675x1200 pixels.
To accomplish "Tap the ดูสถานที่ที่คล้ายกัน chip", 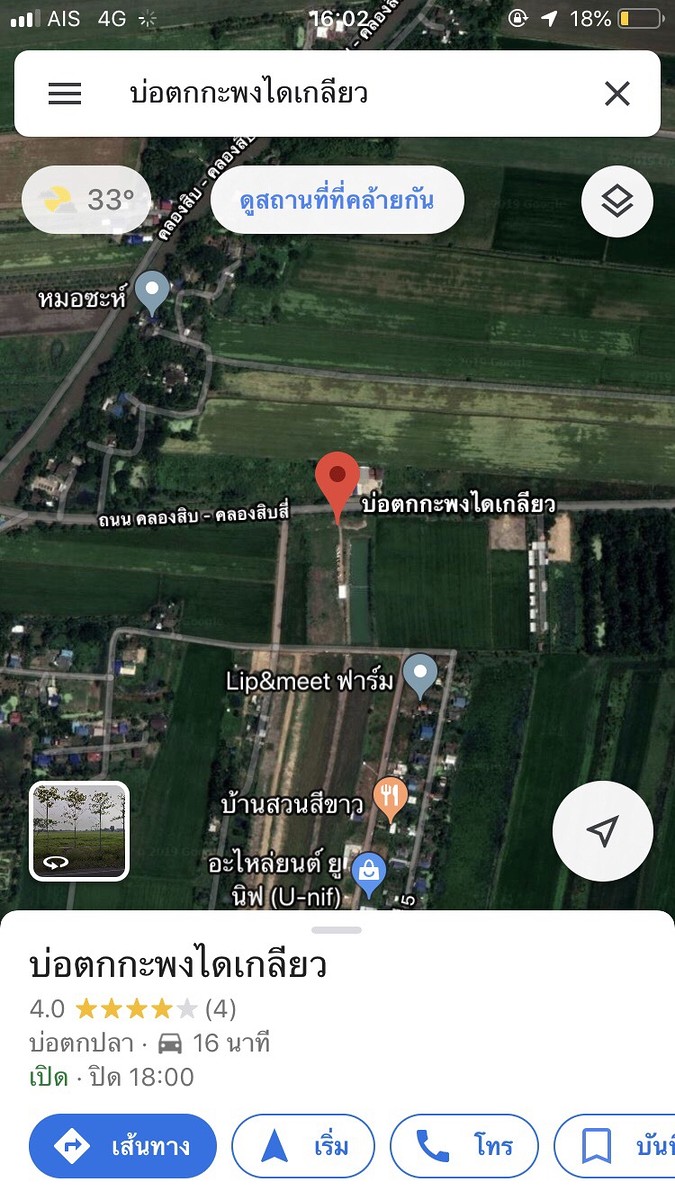I will [x=337, y=200].
